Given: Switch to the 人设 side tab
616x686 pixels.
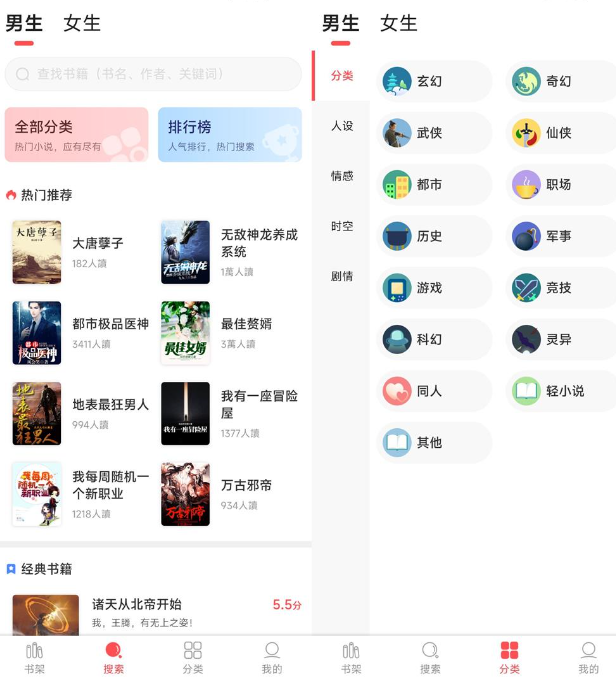Looking at the screenshot, I should [342, 126].
